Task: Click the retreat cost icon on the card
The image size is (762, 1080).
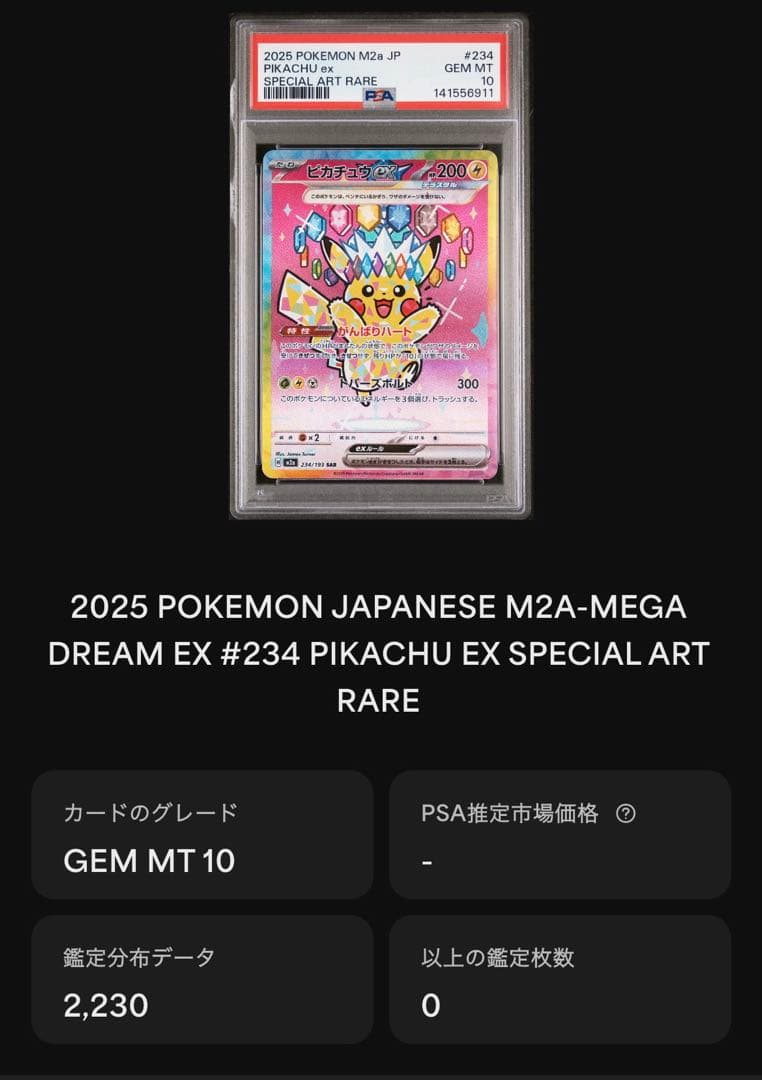Action: (x=435, y=438)
